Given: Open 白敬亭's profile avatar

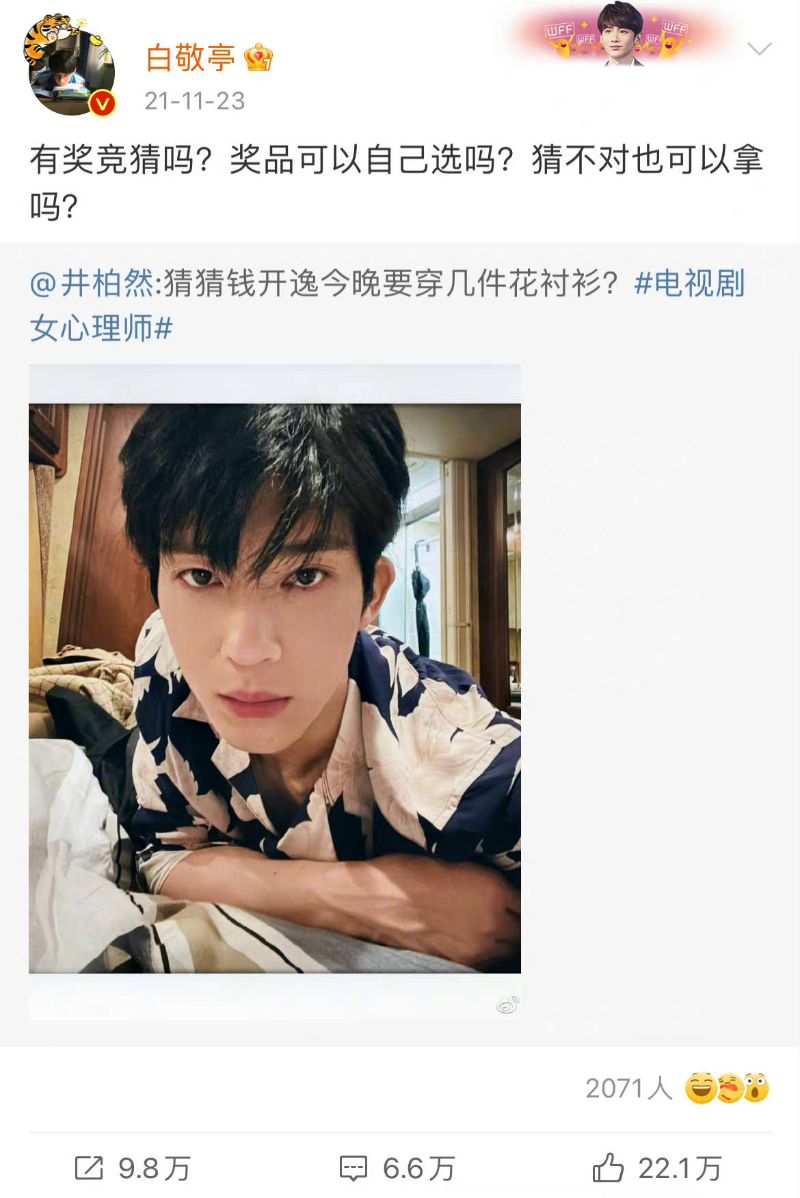Looking at the screenshot, I should (69, 68).
